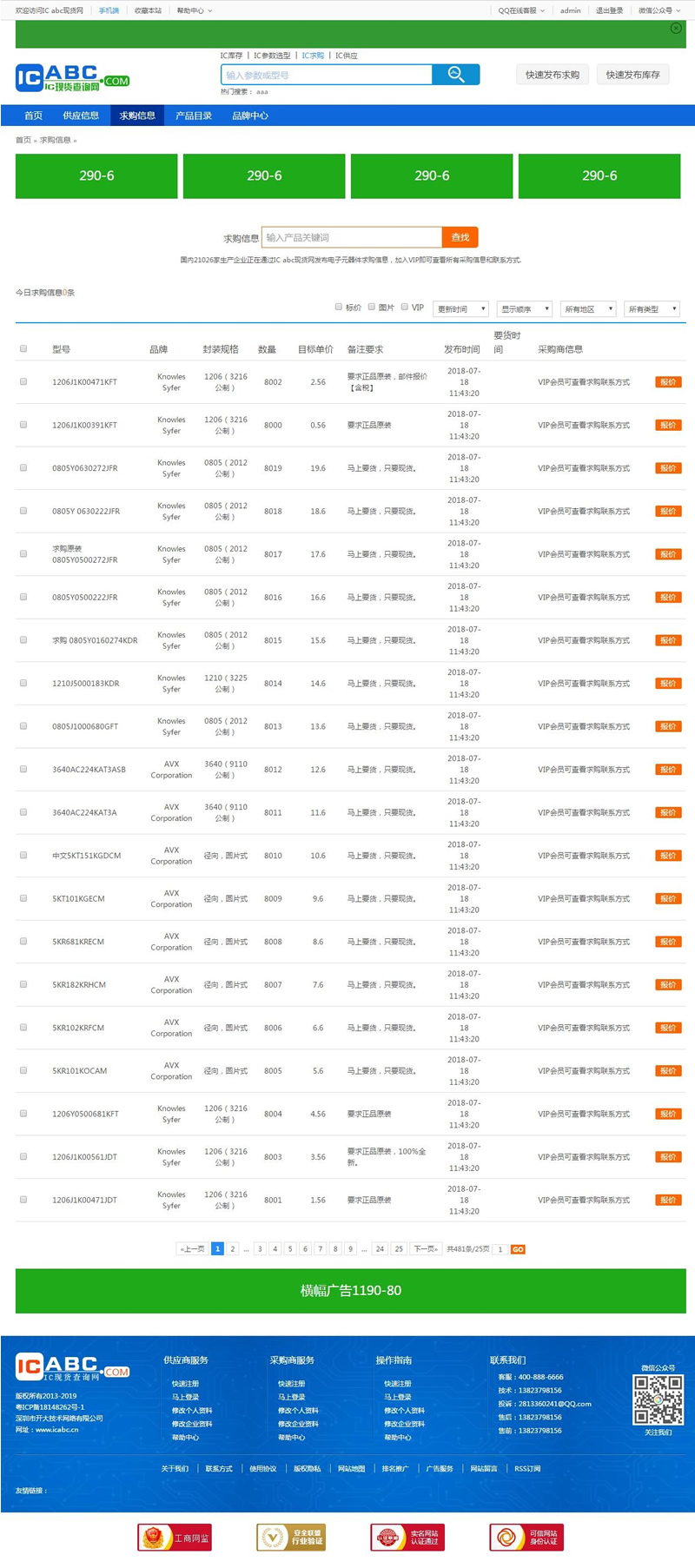Click the blue search magnifier icon

pos(455,74)
